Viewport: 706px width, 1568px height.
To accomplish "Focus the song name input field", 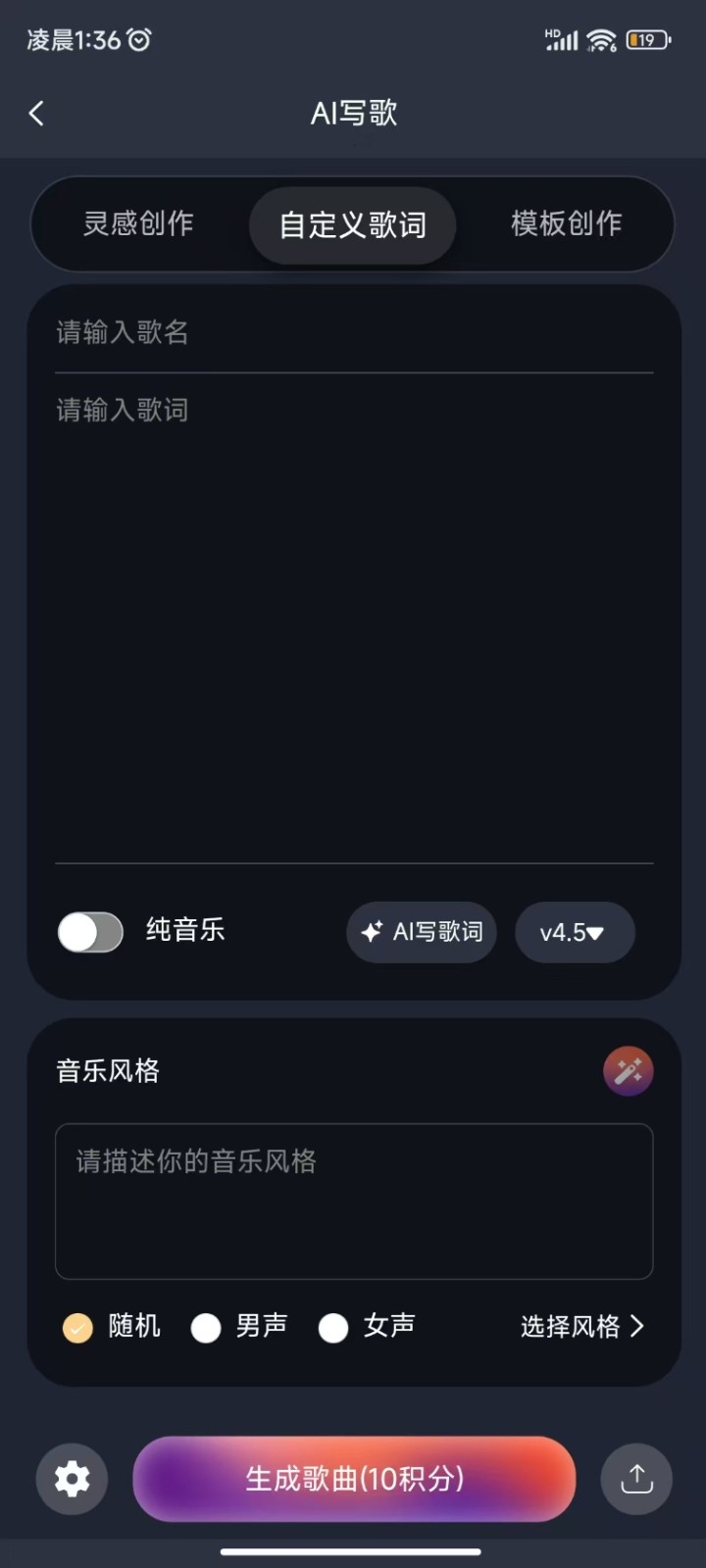I will tap(353, 333).
